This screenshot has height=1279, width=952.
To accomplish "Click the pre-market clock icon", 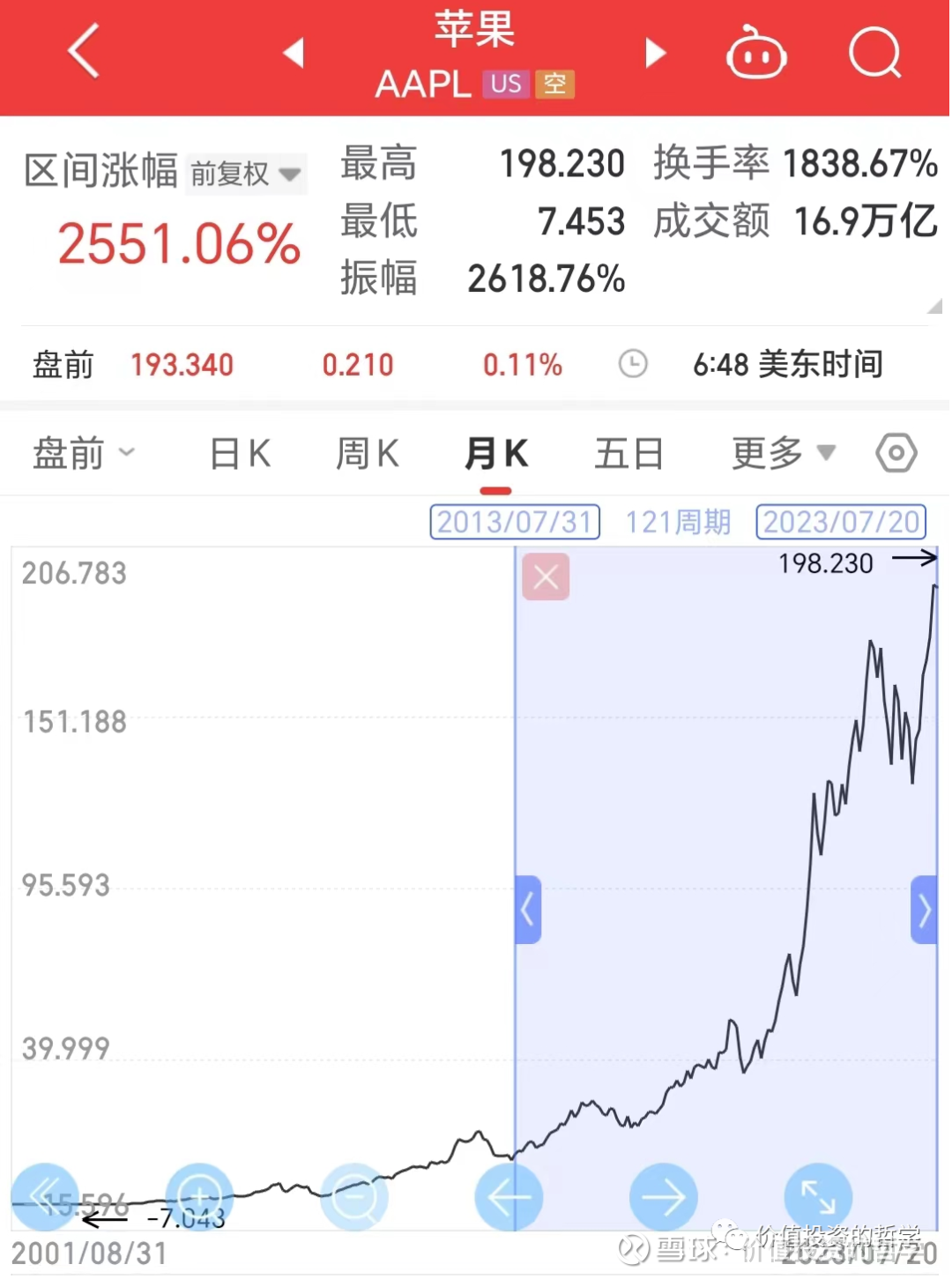I will click(633, 364).
